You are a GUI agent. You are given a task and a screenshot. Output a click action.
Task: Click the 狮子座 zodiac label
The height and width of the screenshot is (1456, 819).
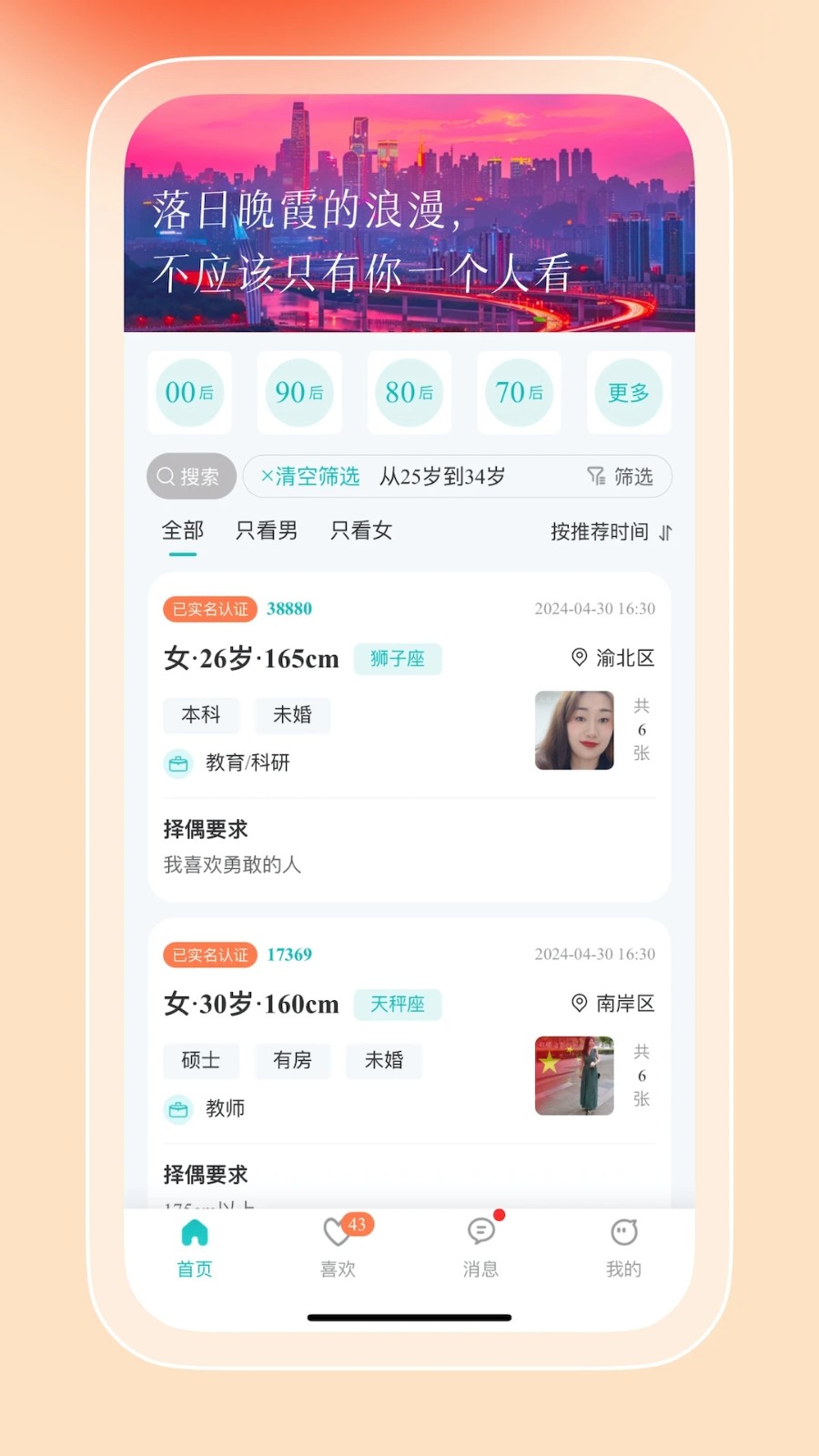pos(398,658)
